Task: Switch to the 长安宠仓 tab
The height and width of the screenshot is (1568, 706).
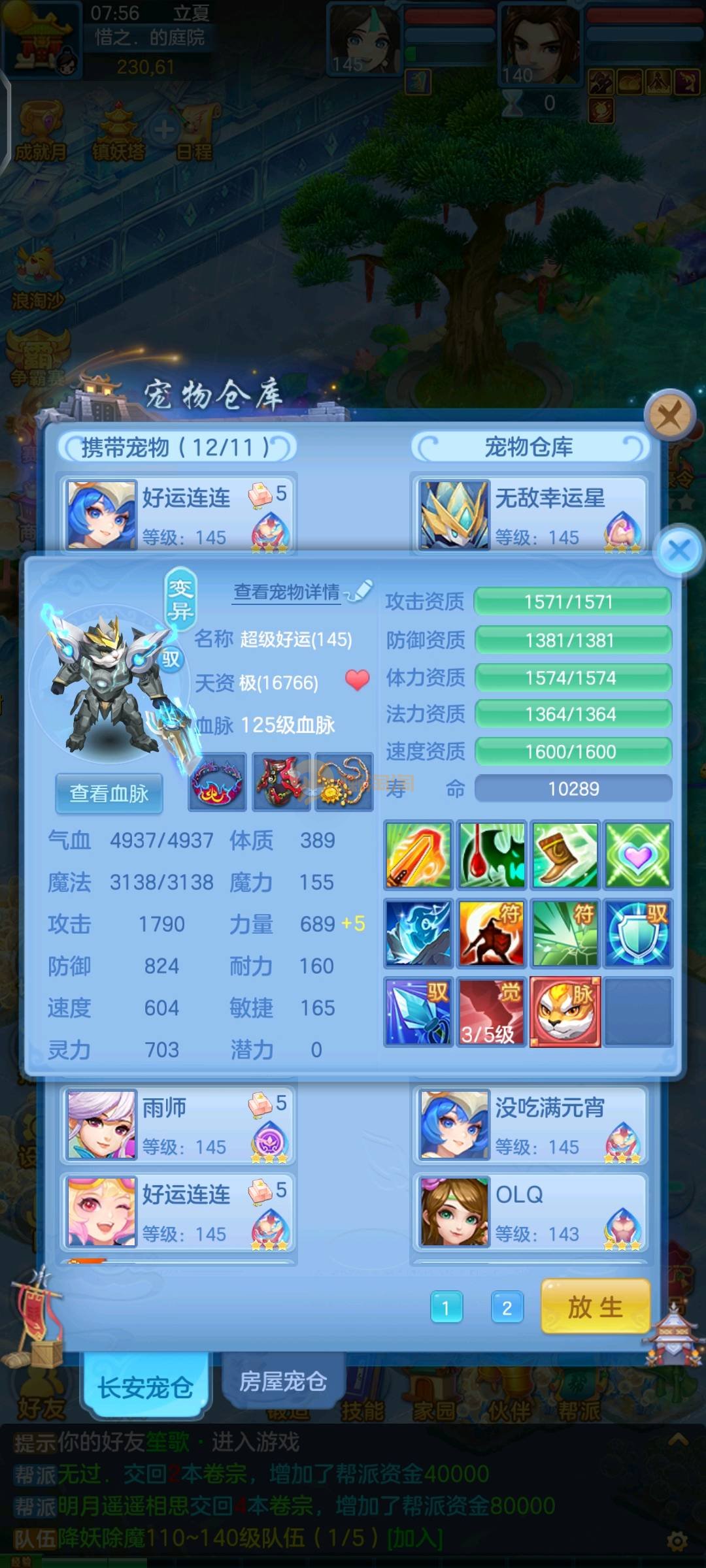Action: tap(145, 1386)
